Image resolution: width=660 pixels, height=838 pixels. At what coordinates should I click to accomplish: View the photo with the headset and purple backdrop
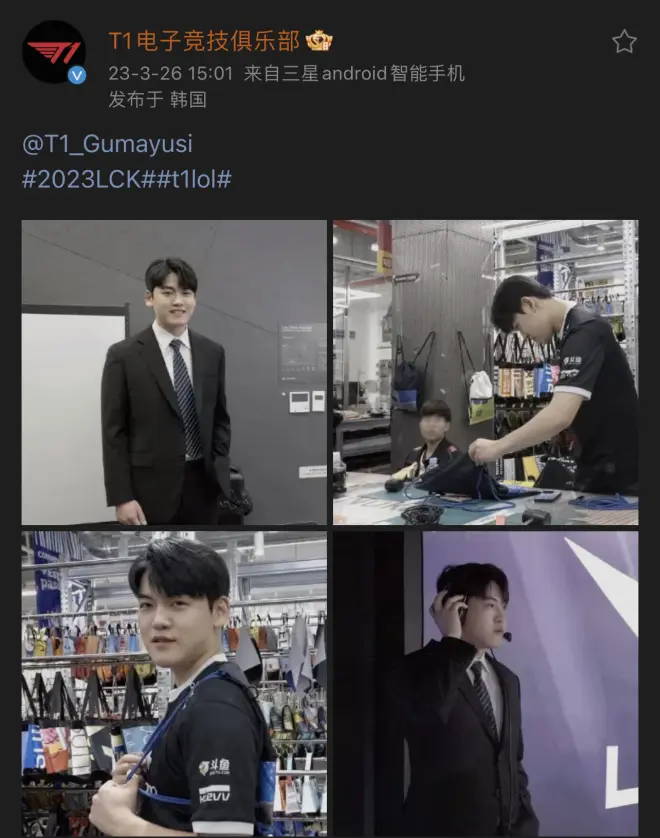click(x=485, y=684)
